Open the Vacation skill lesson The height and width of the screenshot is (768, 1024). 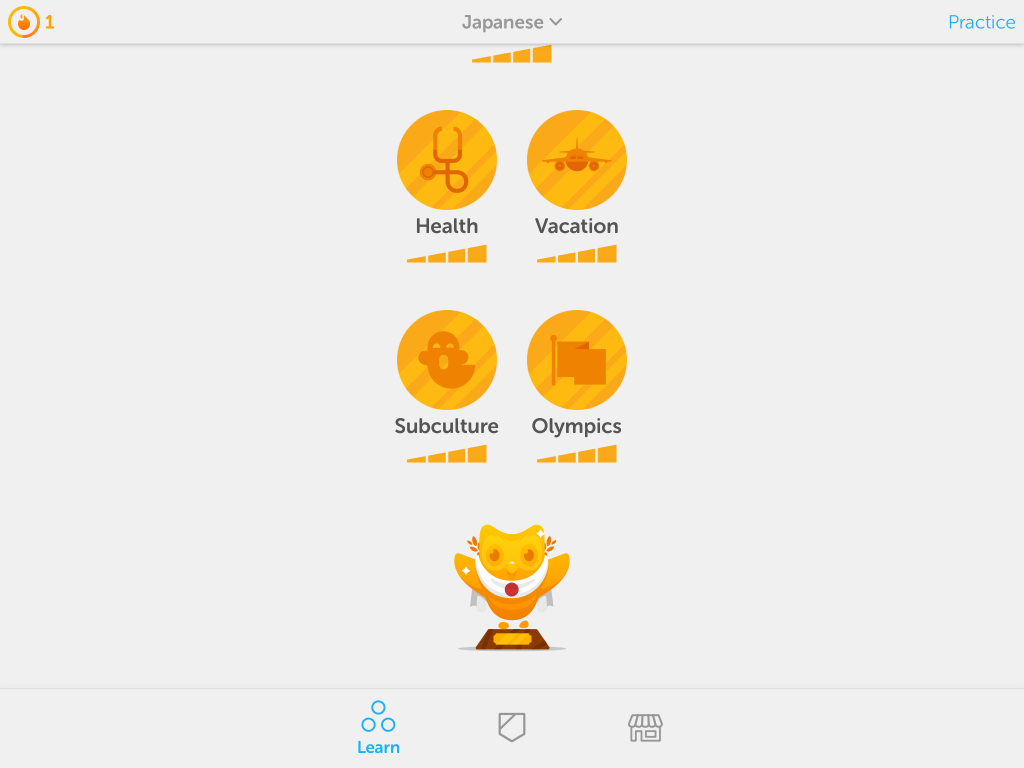(577, 160)
